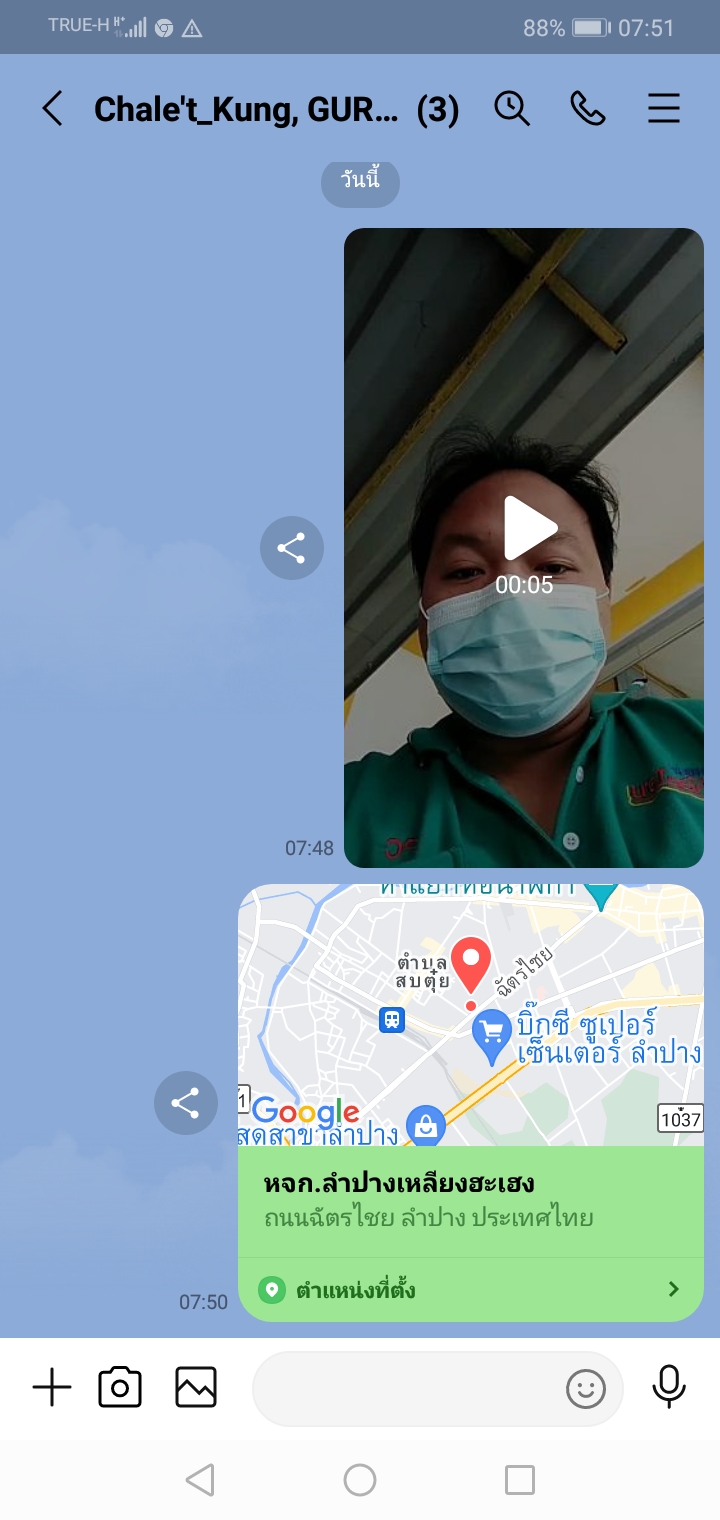Start a group voice call
The height and width of the screenshot is (1520, 720).
point(588,108)
